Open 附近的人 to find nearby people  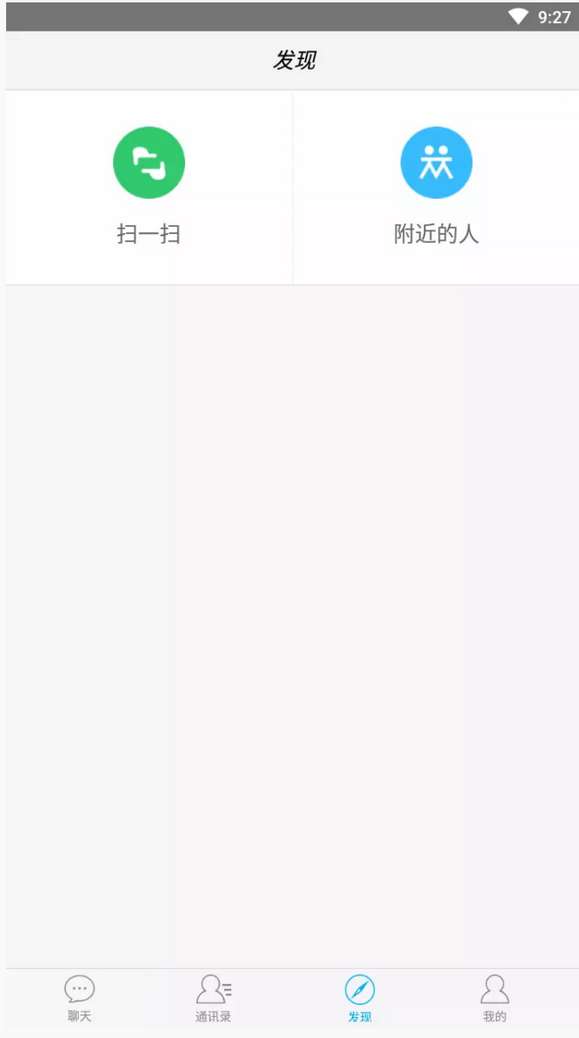tap(436, 188)
